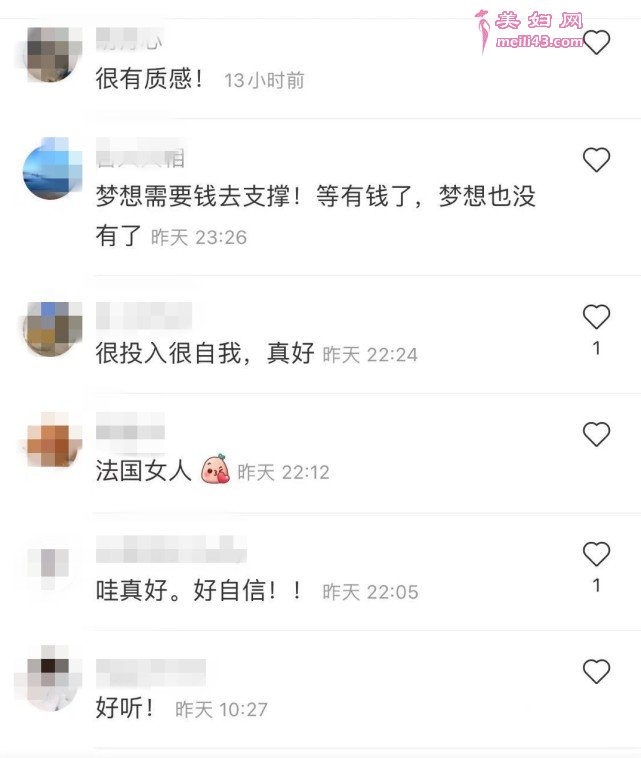641x758 pixels.
Task: Like the comment 好听！
Action: pyautogui.click(x=596, y=671)
